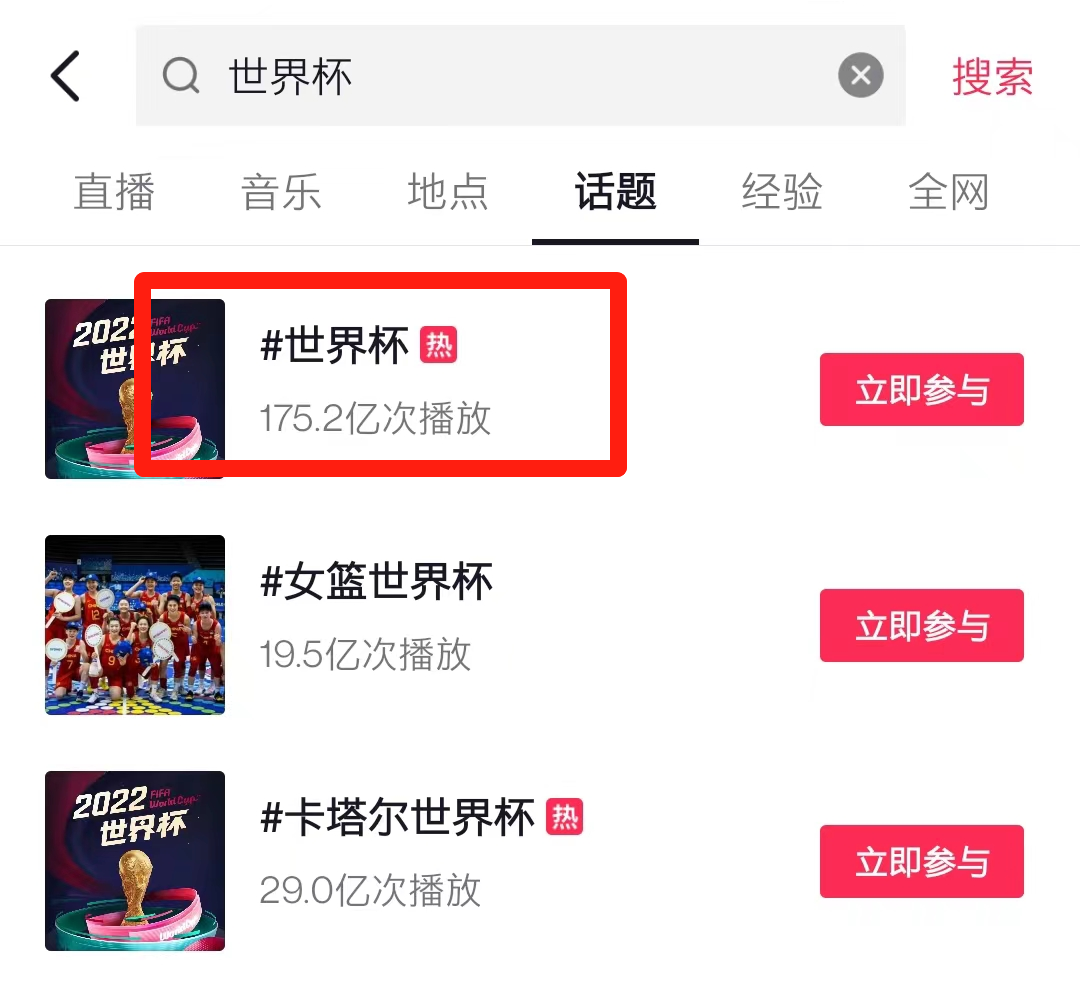This screenshot has height=982, width=1080.
Task: Select the 话题 tab
Action: tap(615, 192)
